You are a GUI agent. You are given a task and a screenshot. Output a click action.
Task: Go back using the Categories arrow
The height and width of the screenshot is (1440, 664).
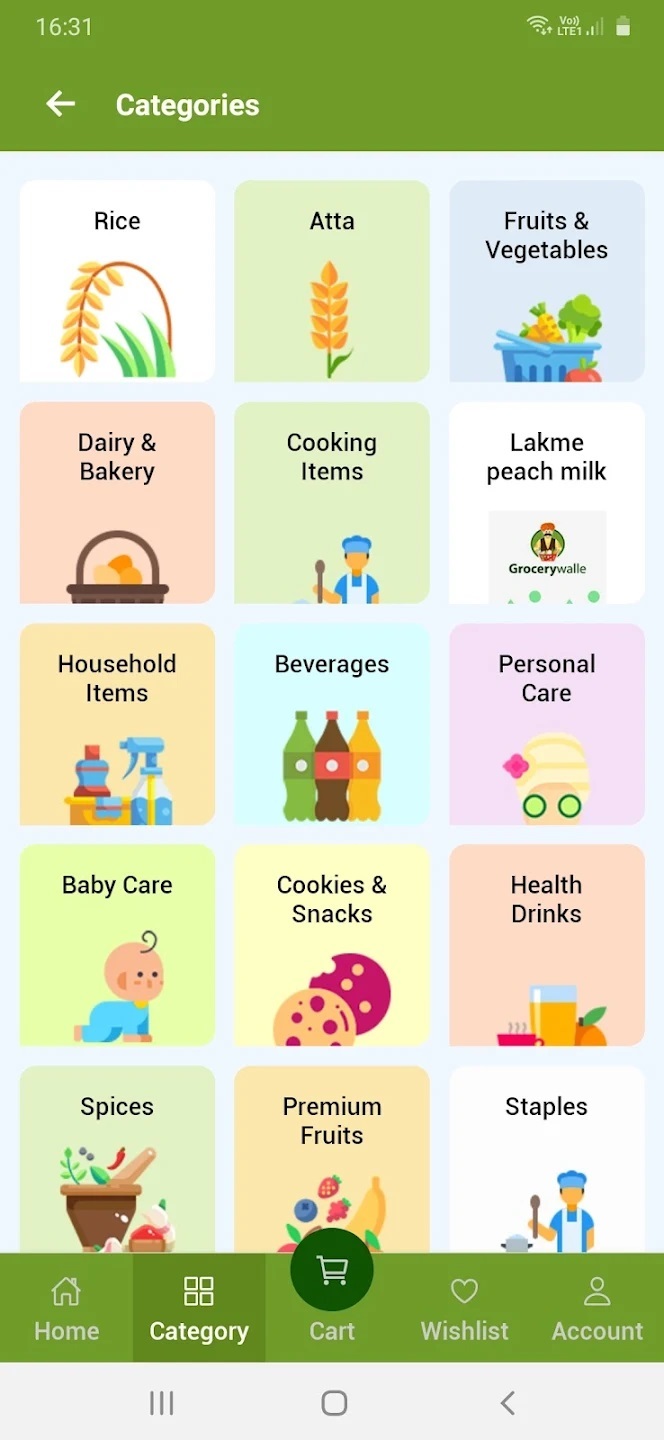click(x=61, y=104)
